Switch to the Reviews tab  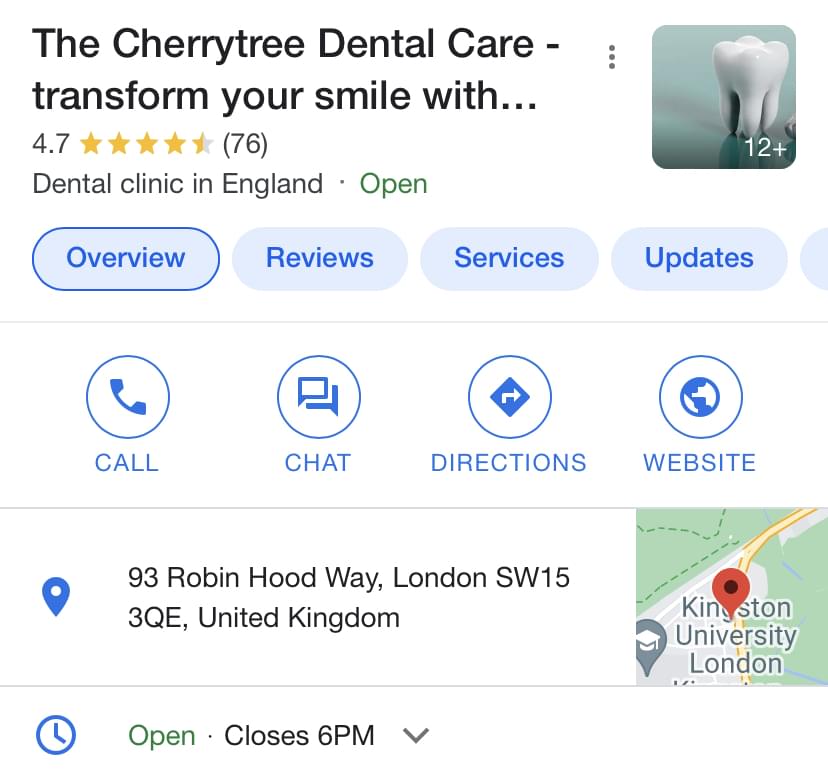pyautogui.click(x=319, y=258)
